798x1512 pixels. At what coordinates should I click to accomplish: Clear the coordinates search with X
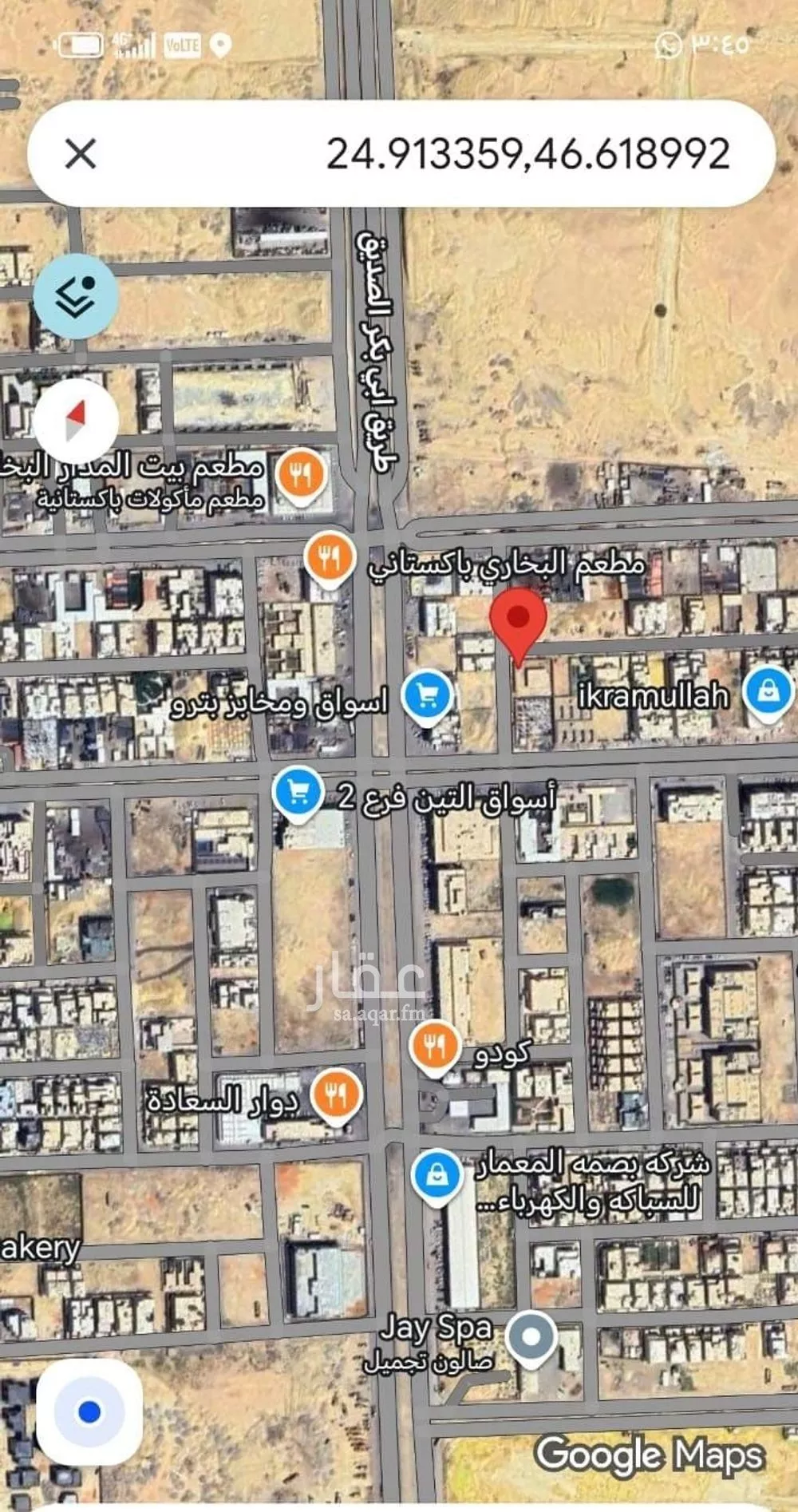(x=81, y=153)
